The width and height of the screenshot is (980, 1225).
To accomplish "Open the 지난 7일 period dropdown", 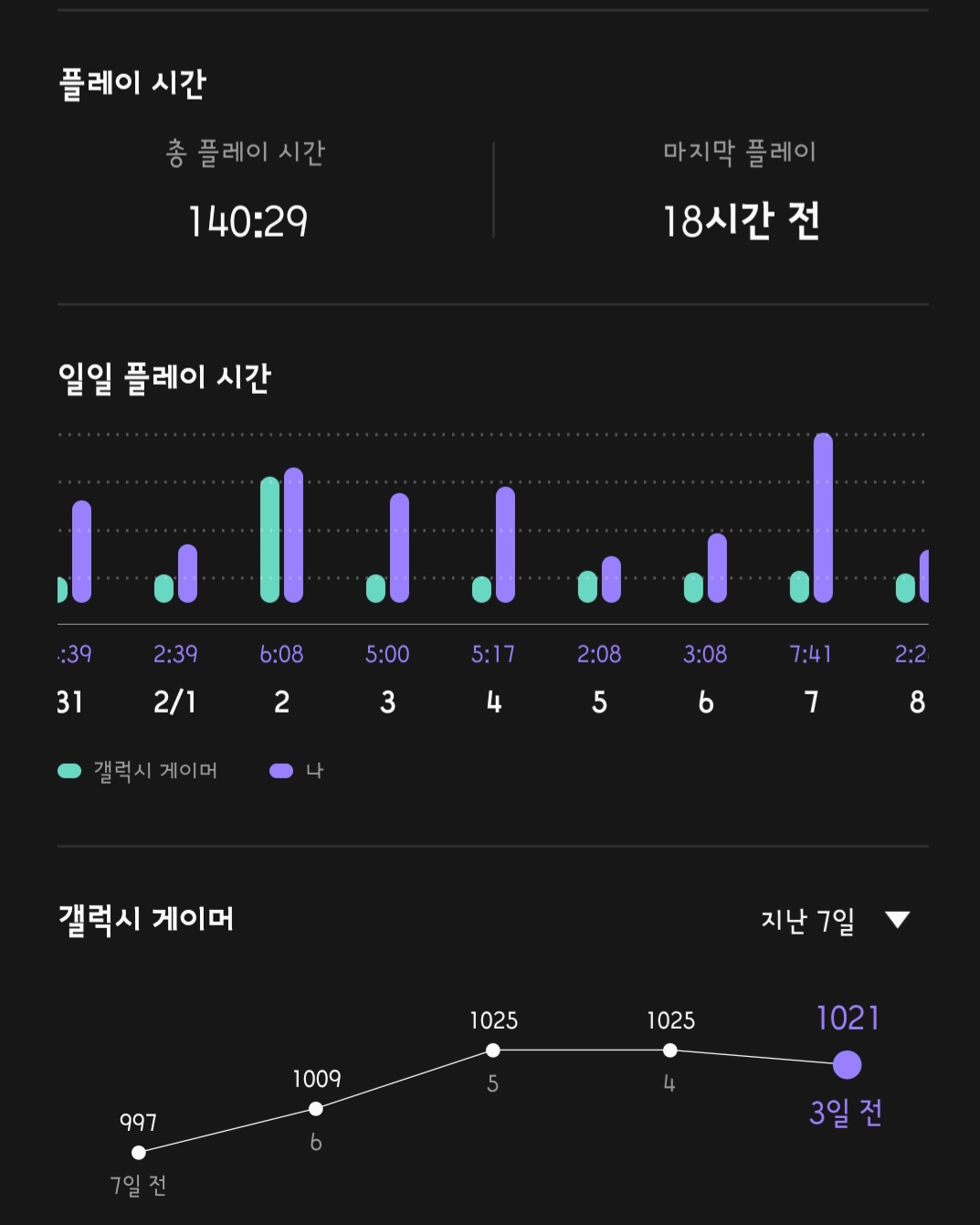I will click(x=835, y=920).
